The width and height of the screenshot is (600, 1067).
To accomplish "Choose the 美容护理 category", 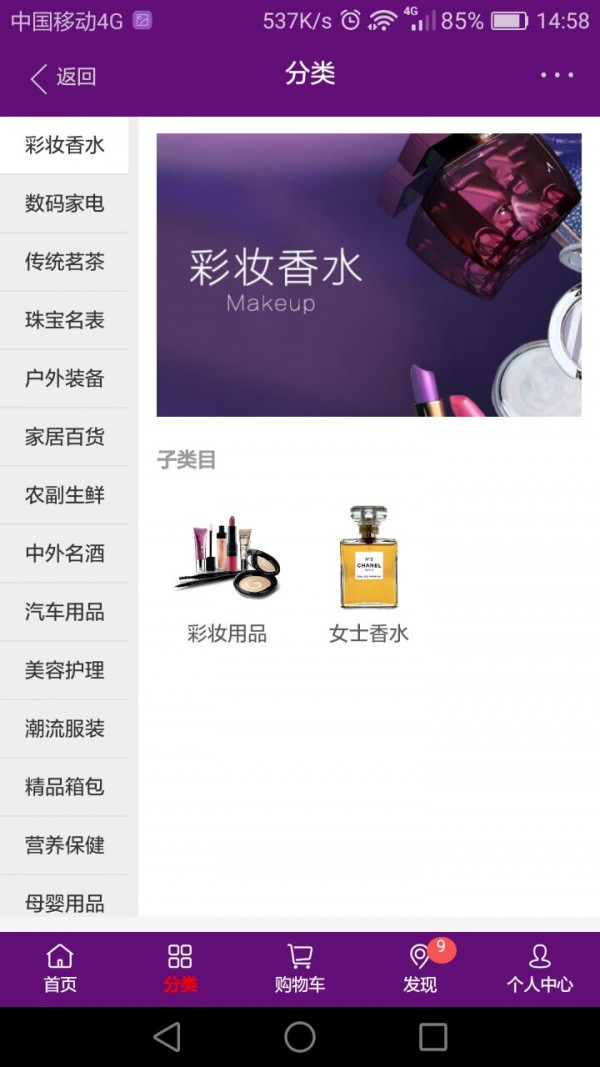I will 65,670.
